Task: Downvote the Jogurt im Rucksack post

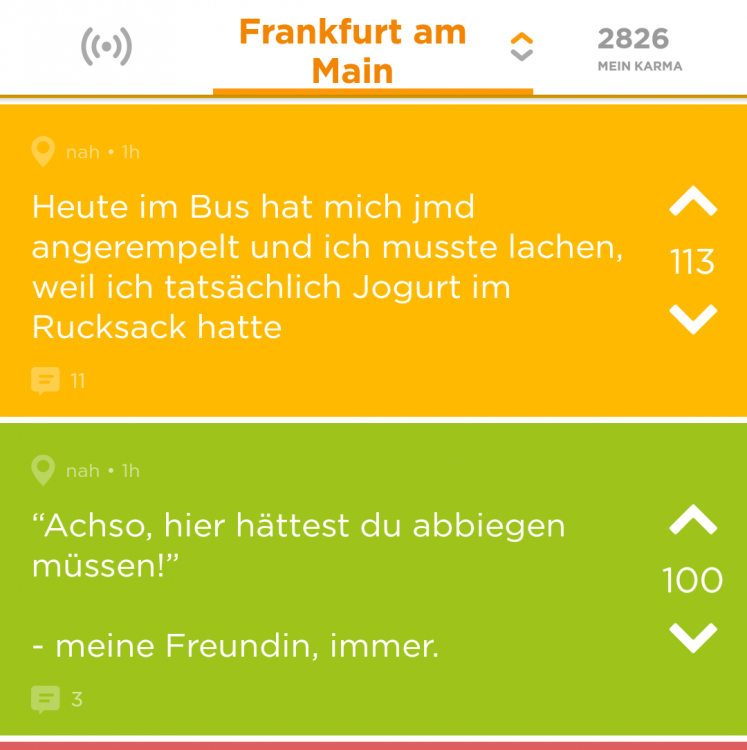Action: (x=693, y=319)
